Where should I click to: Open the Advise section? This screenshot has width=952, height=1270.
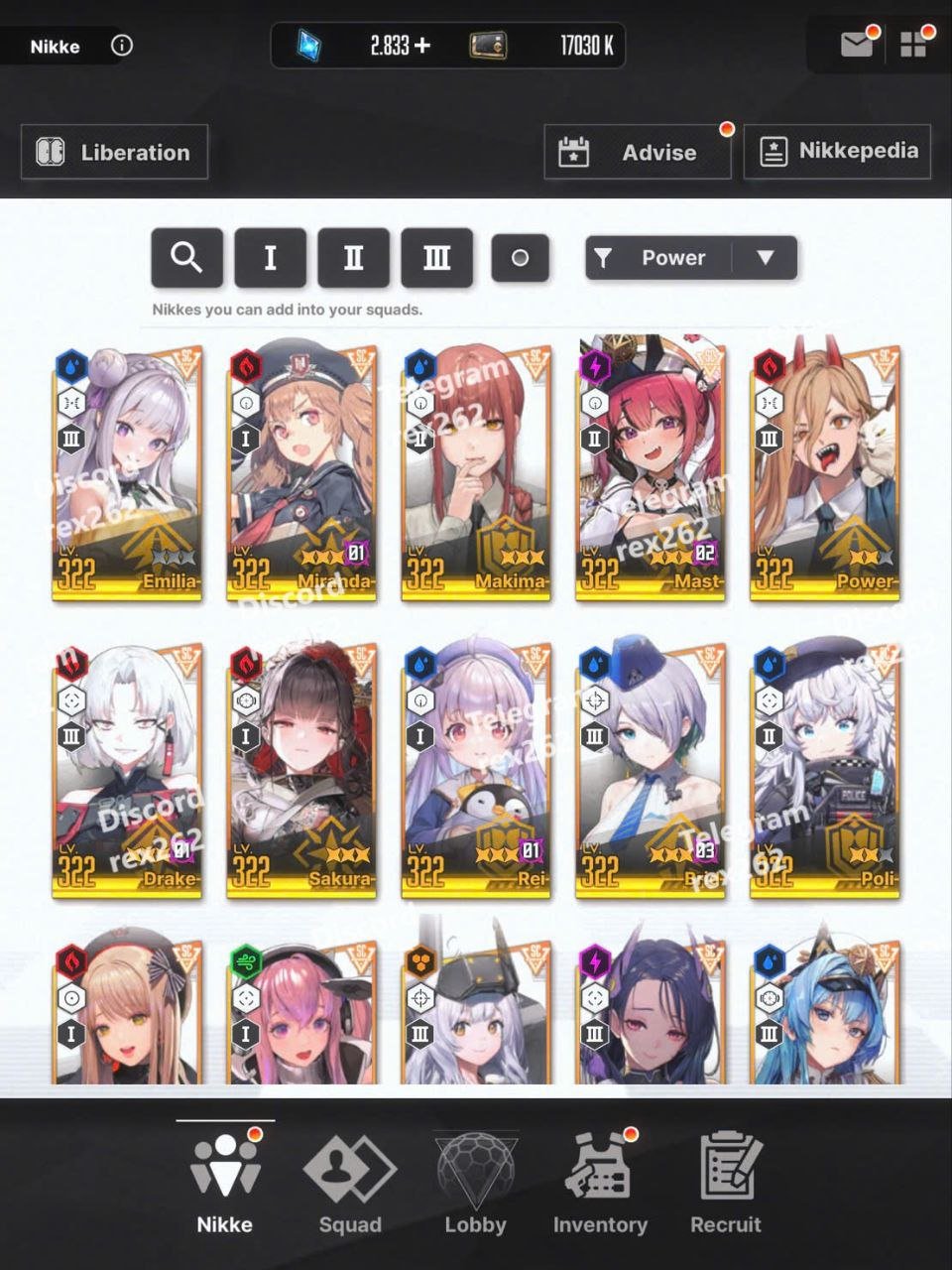click(x=637, y=152)
